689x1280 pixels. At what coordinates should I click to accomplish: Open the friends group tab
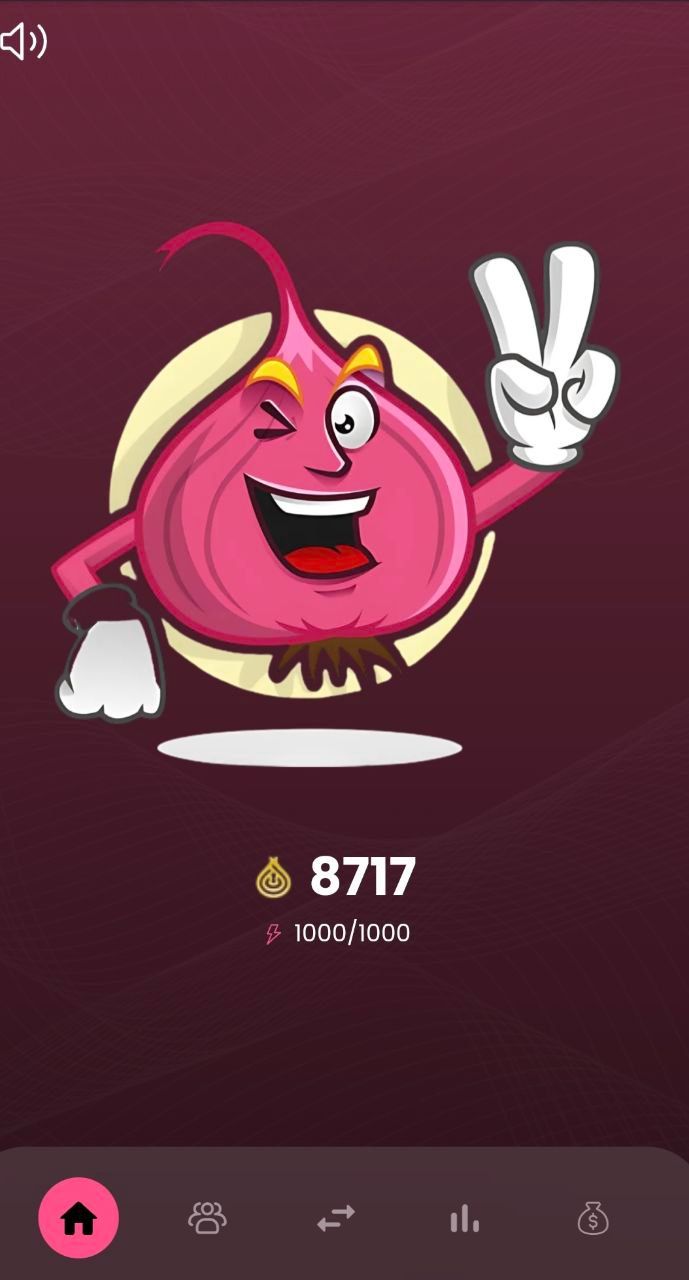(207, 1218)
